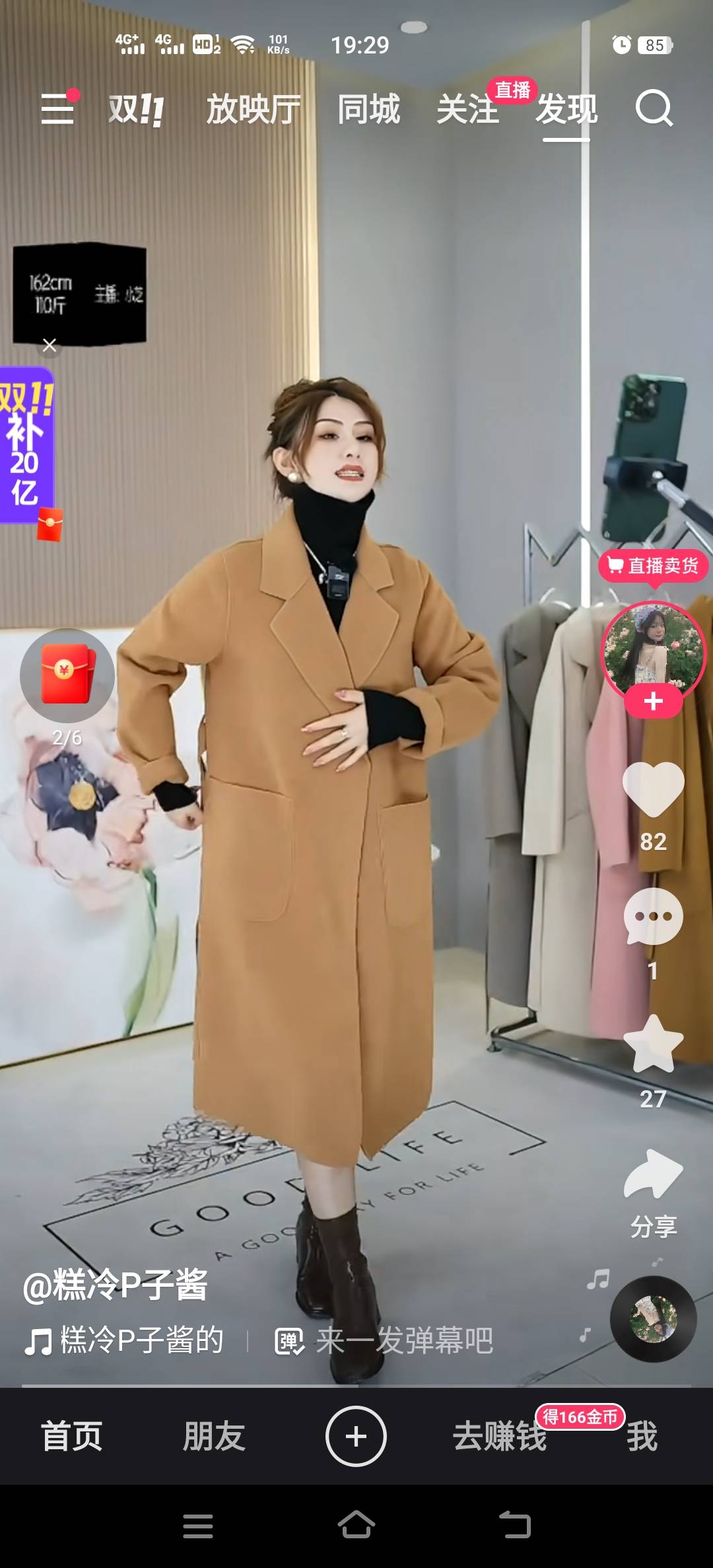Screen dimensions: 713x1568
Task: Open the spinning music disc
Action: [x=653, y=1320]
